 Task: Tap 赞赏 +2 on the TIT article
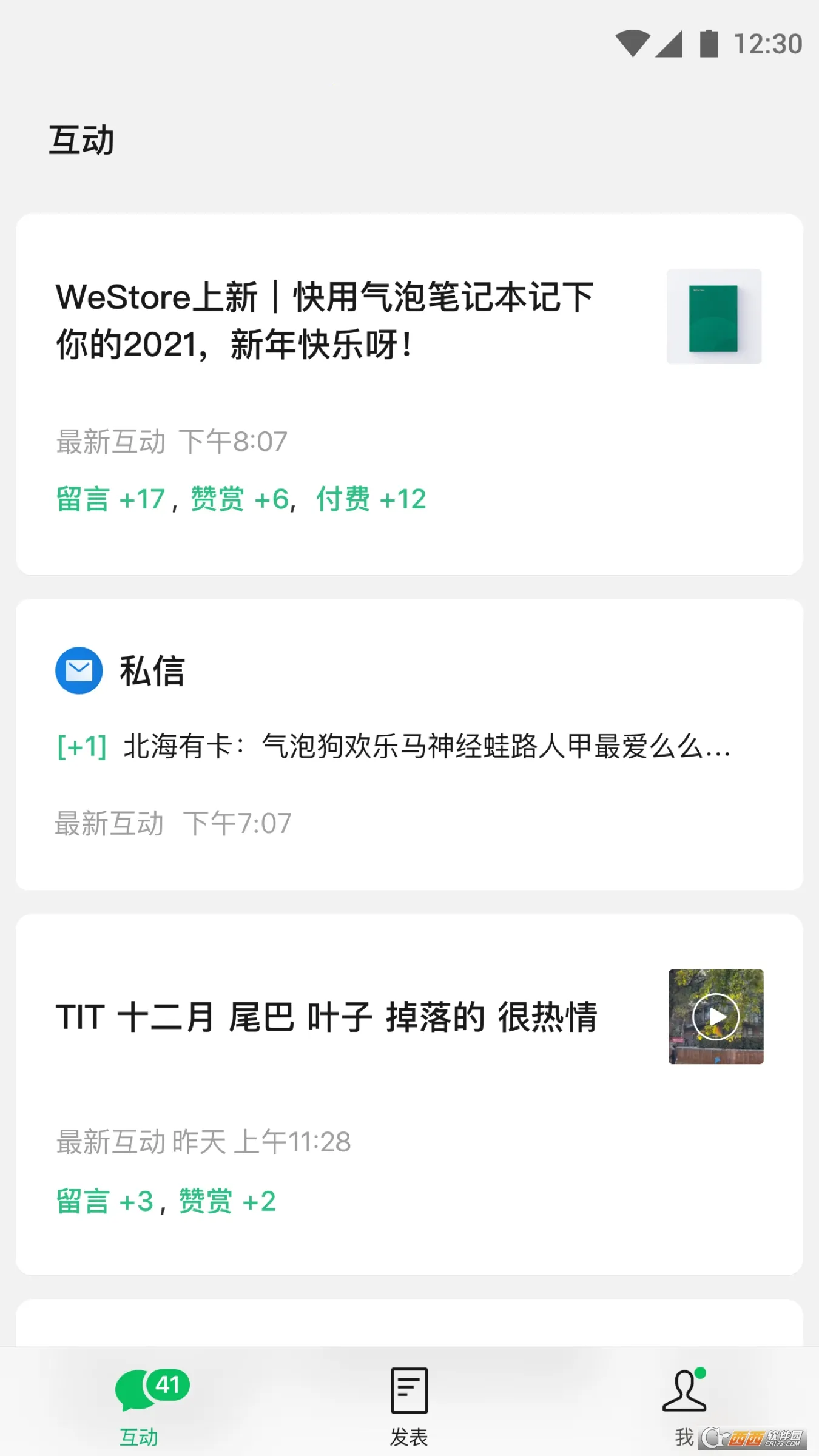tap(225, 1201)
